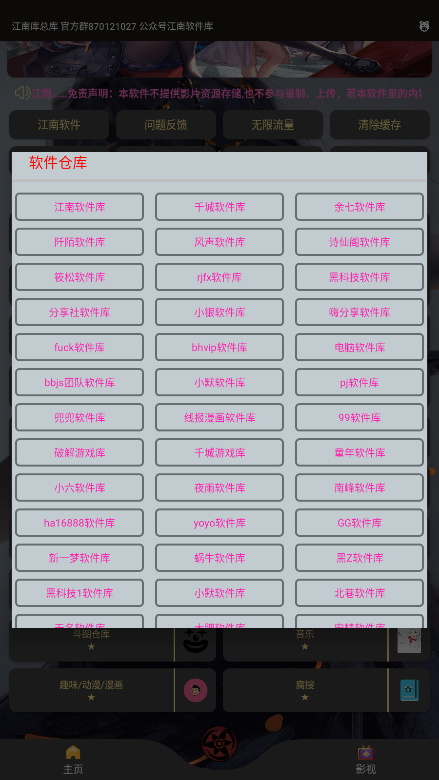Open 电脑软件库
This screenshot has width=439, height=780.
click(359, 347)
